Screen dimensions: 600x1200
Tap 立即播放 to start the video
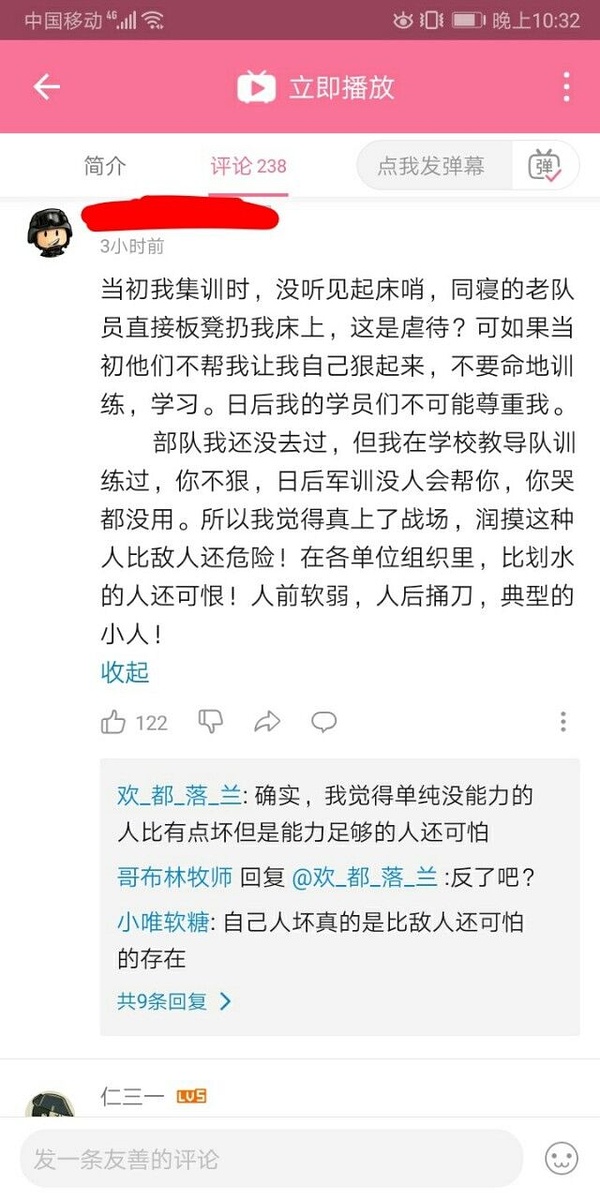[x=316, y=87]
